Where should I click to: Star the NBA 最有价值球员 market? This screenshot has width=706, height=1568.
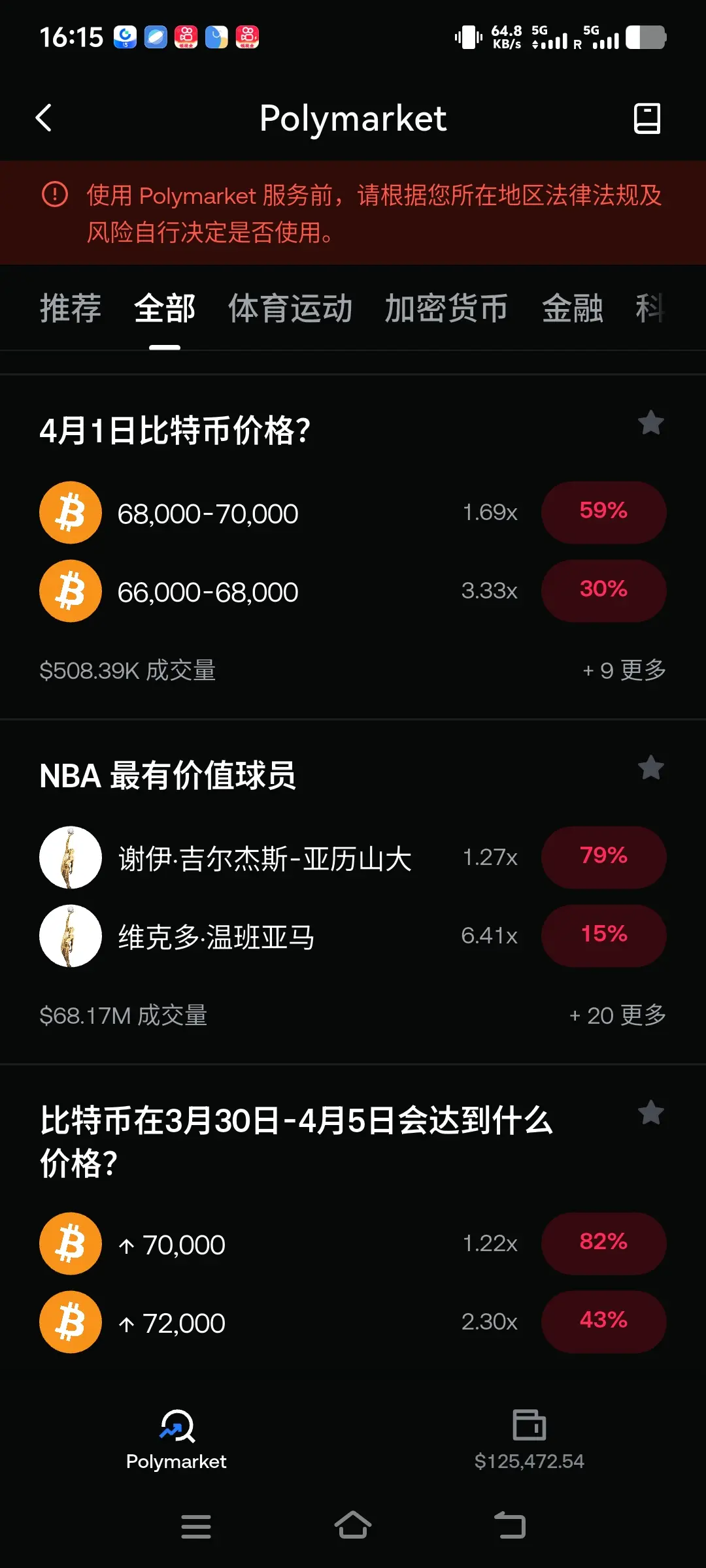click(x=650, y=768)
